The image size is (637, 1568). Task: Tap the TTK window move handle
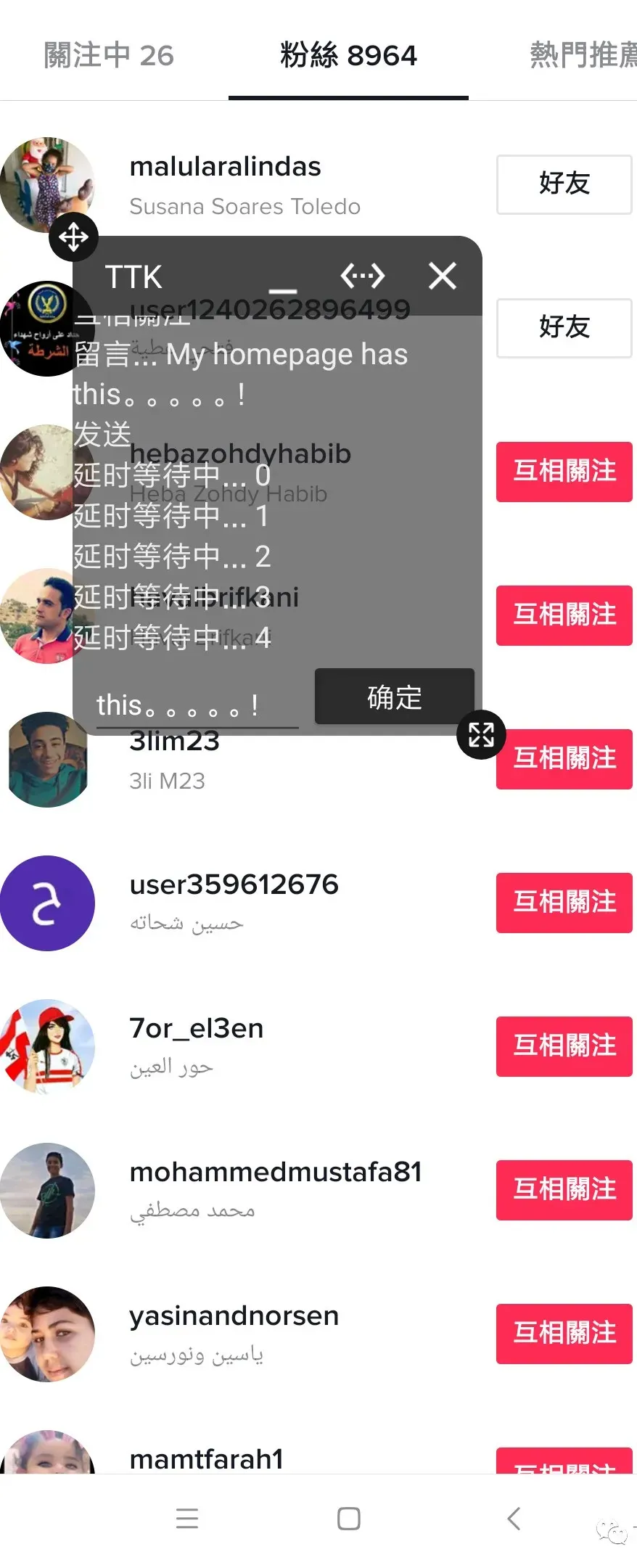click(73, 237)
